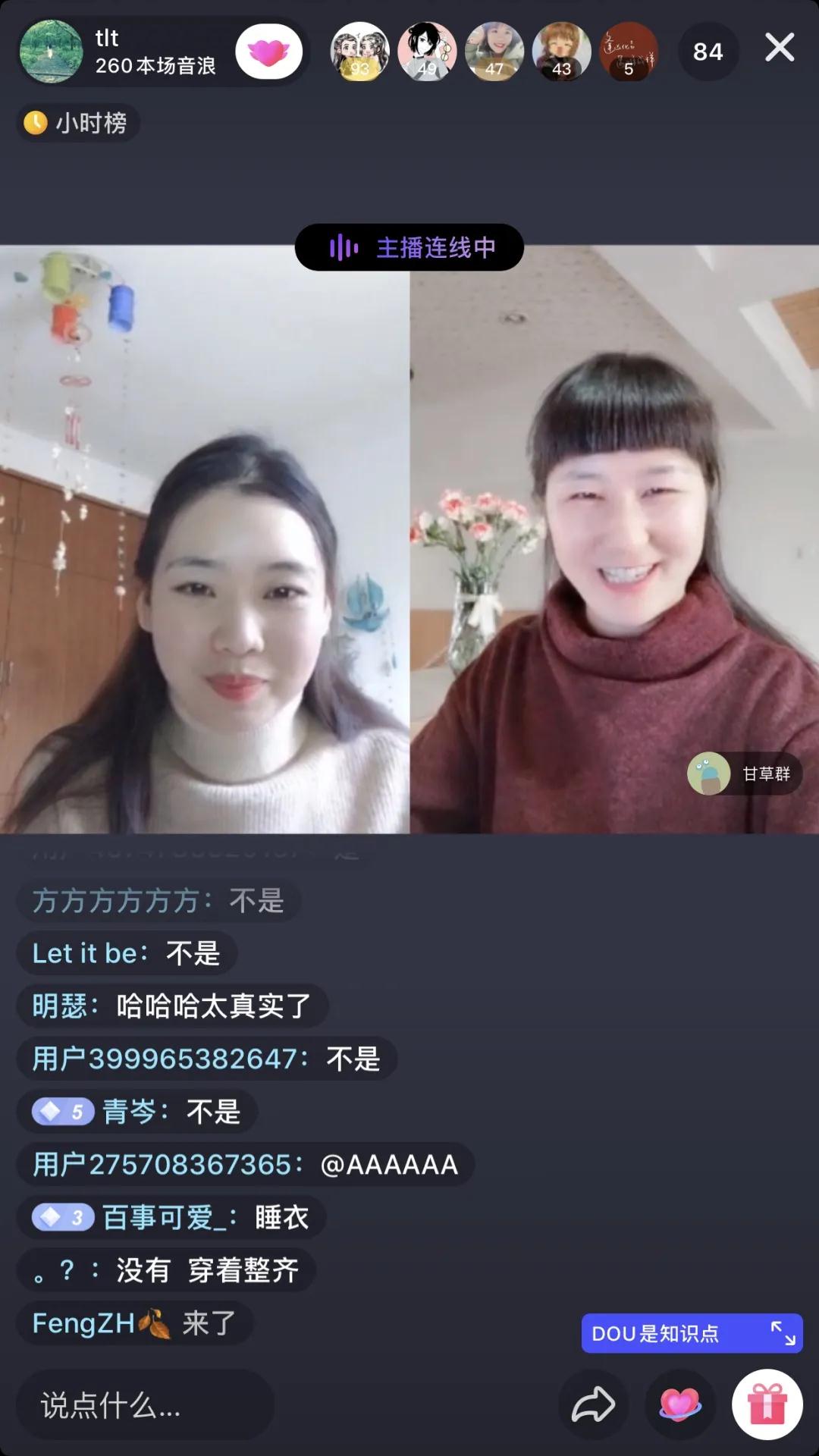Open 百事可爱_'s comment 睡衣
The image size is (819, 1456).
tap(171, 1218)
